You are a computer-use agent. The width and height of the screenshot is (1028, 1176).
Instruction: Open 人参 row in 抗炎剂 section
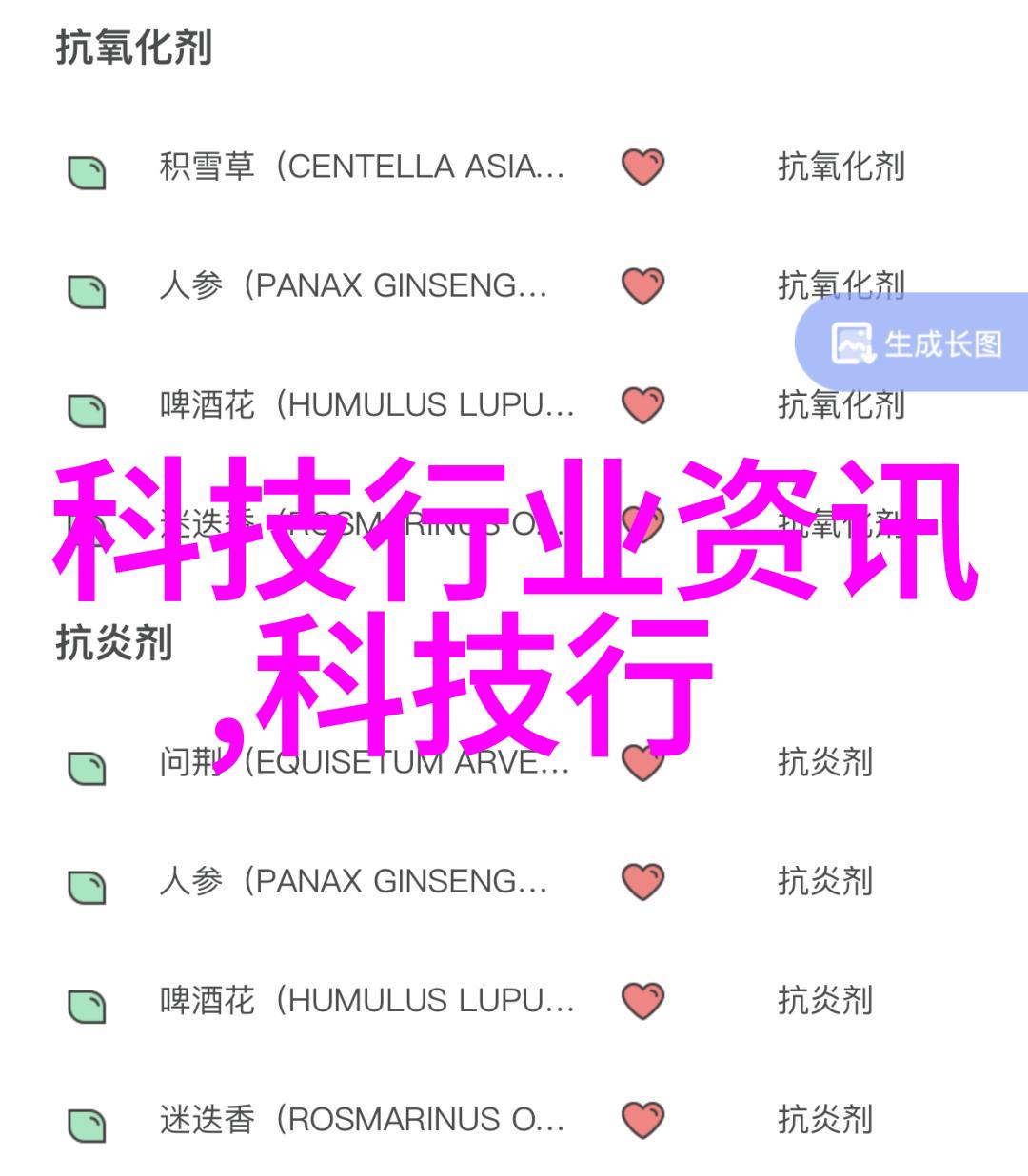click(352, 881)
